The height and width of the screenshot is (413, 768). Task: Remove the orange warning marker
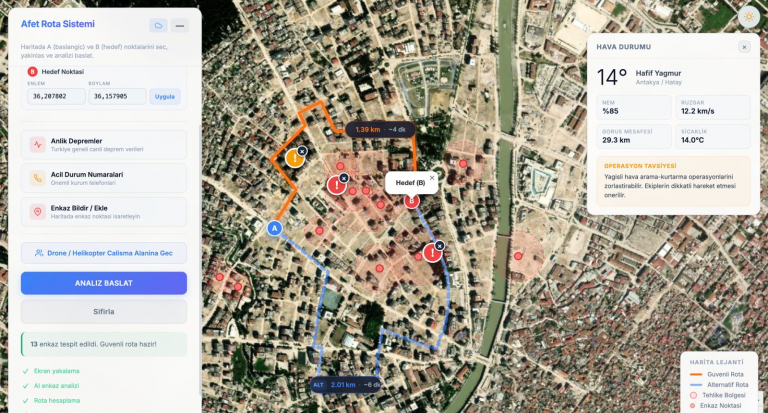coord(302,151)
